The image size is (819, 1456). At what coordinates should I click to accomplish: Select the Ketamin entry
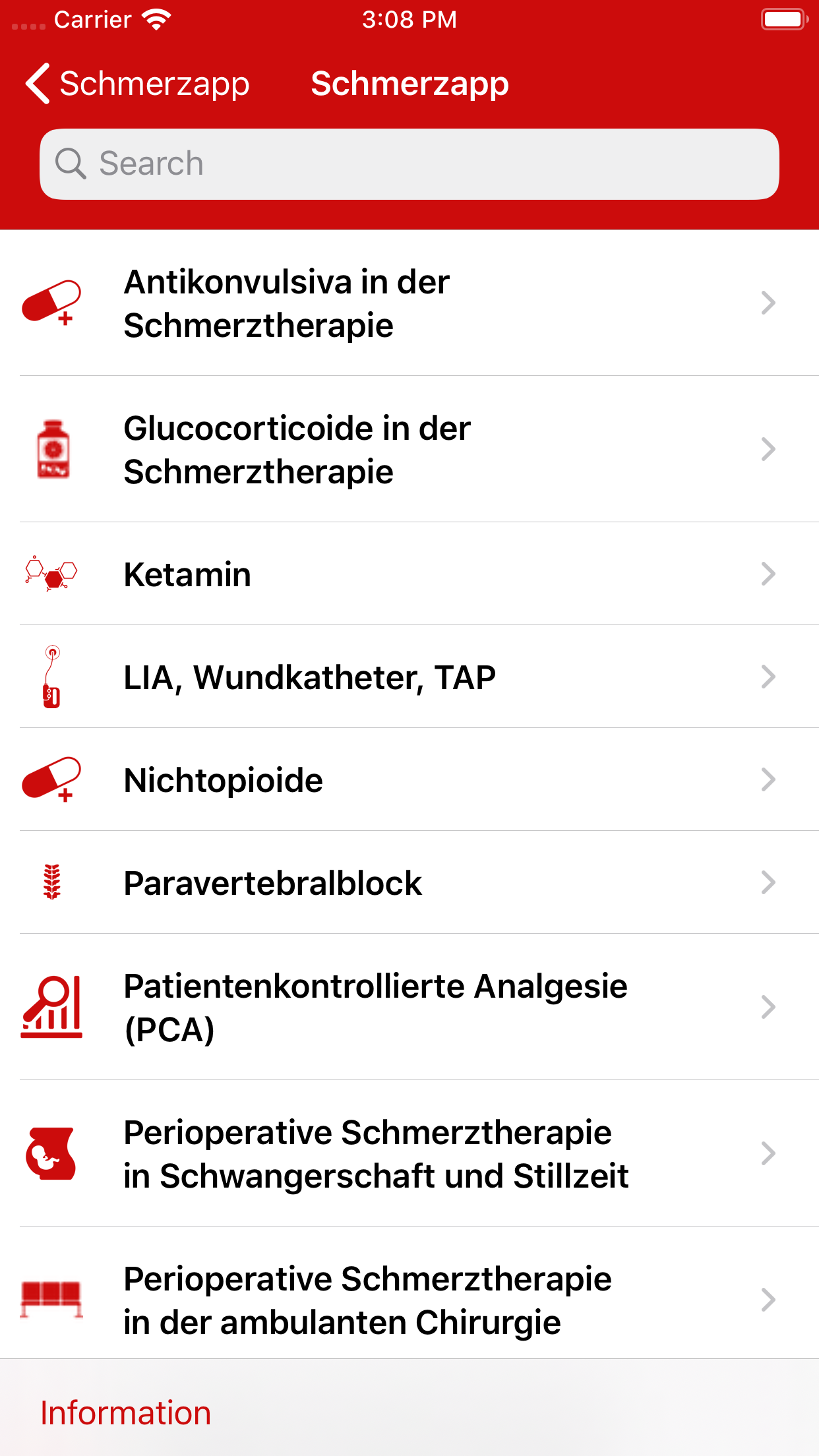[x=409, y=574]
